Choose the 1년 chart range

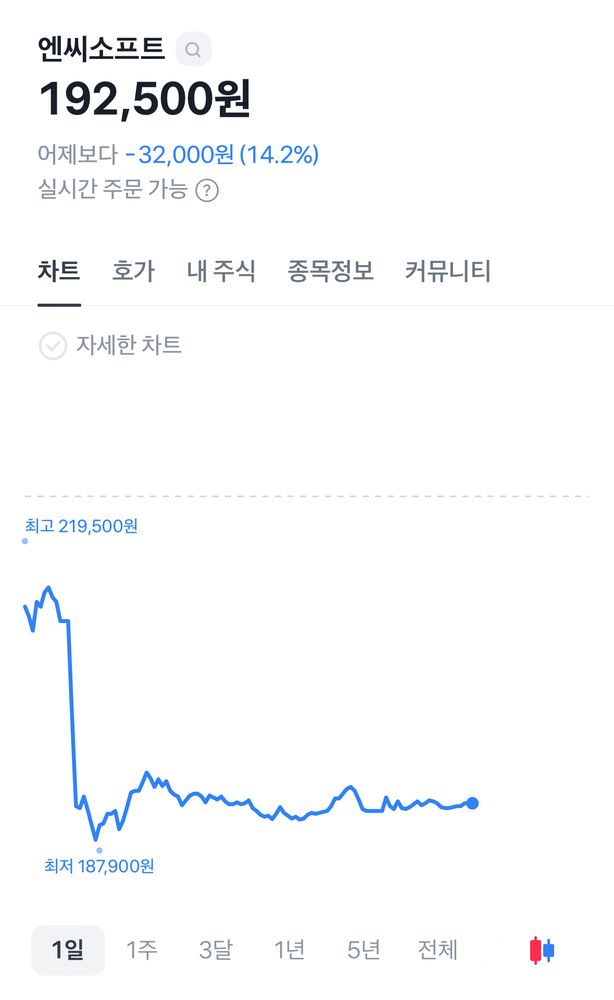point(289,950)
